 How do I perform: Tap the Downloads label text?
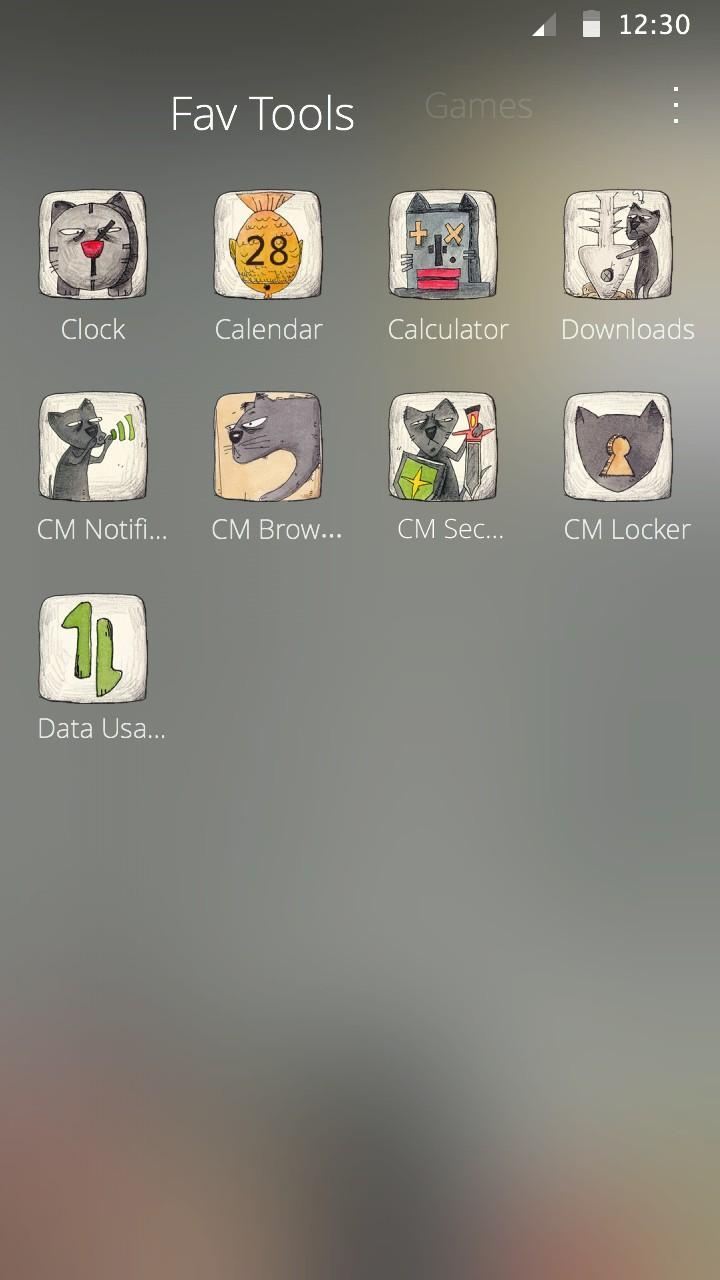[x=628, y=329]
